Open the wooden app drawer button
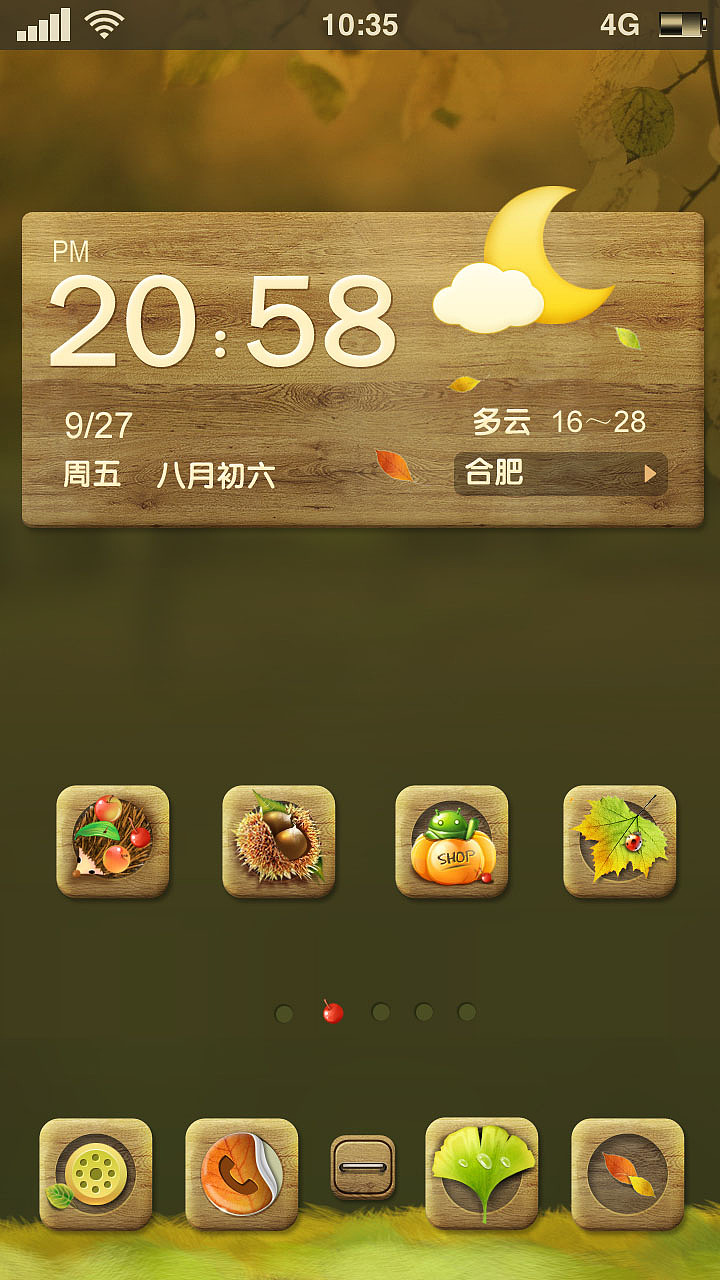This screenshot has height=1280, width=720. (x=363, y=1166)
